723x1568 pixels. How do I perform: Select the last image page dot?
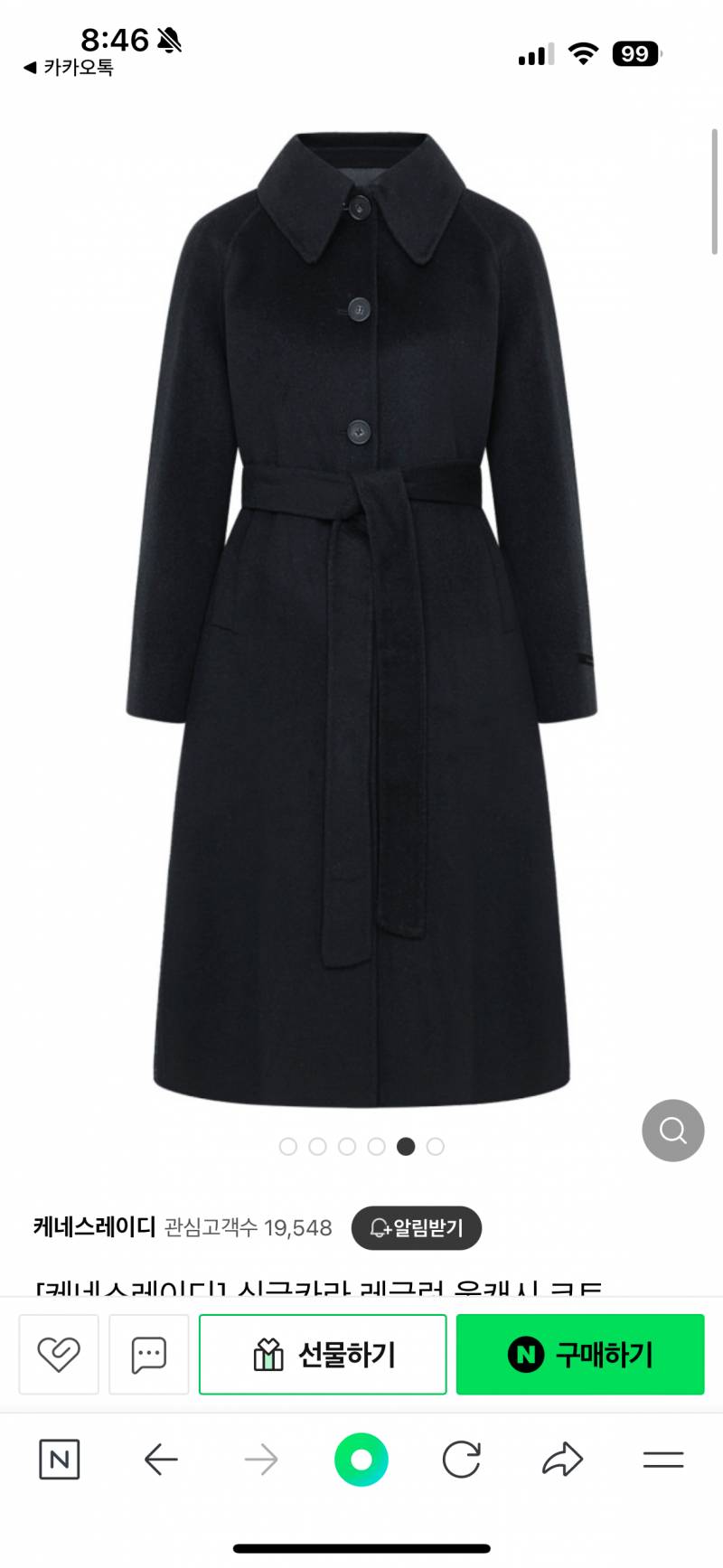pyautogui.click(x=436, y=1146)
